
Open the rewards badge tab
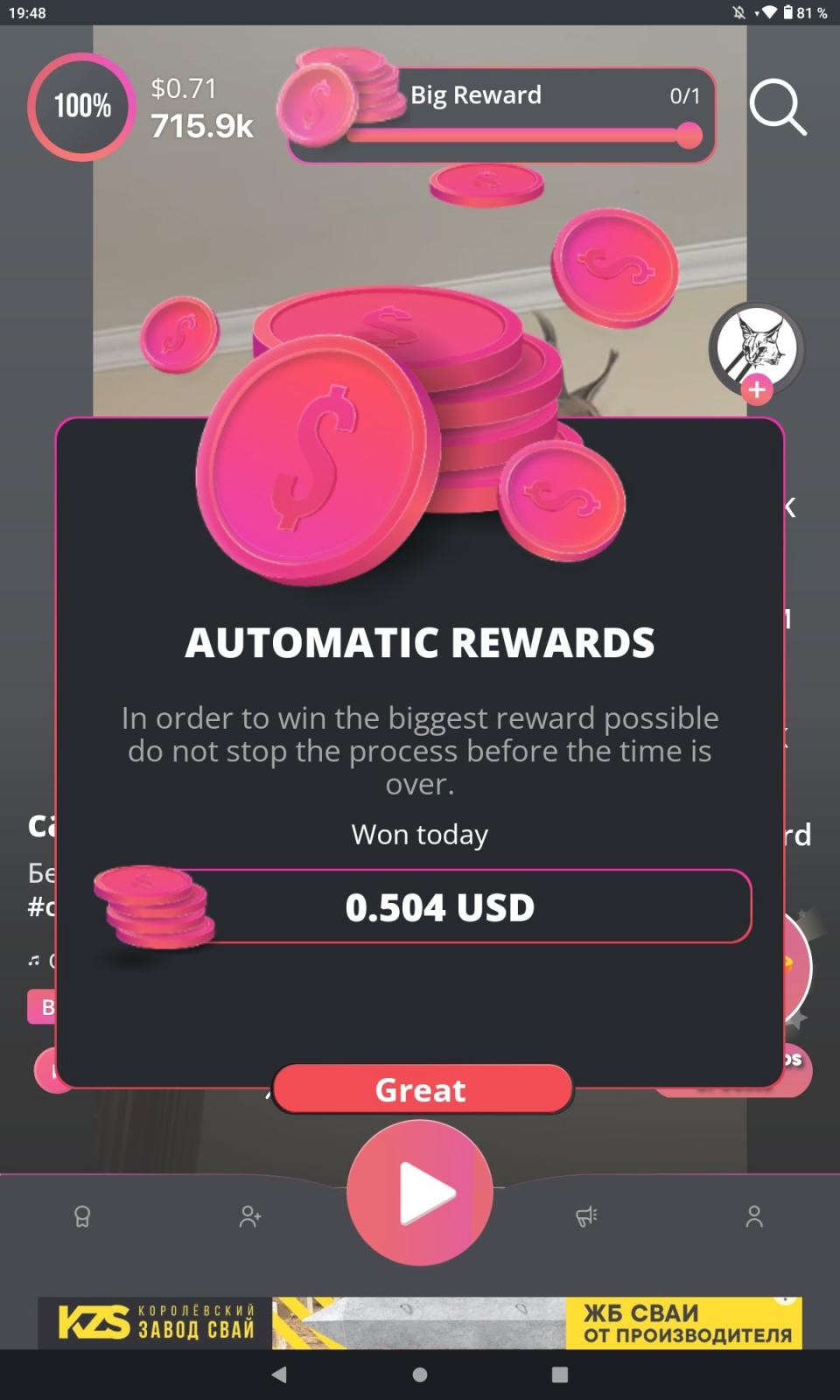point(82,1216)
